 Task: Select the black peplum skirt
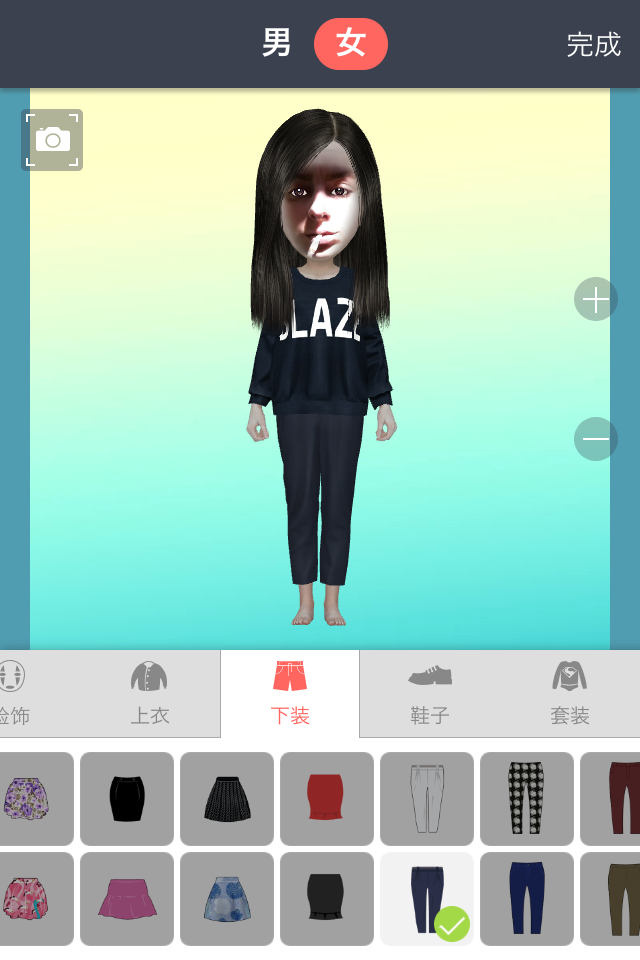coord(327,899)
